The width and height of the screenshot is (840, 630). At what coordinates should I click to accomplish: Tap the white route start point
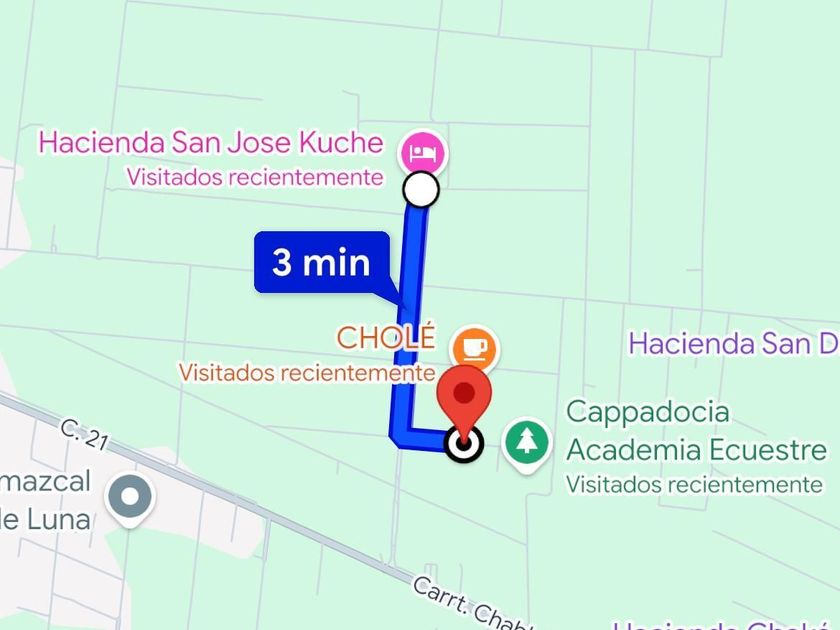pyautogui.click(x=422, y=190)
